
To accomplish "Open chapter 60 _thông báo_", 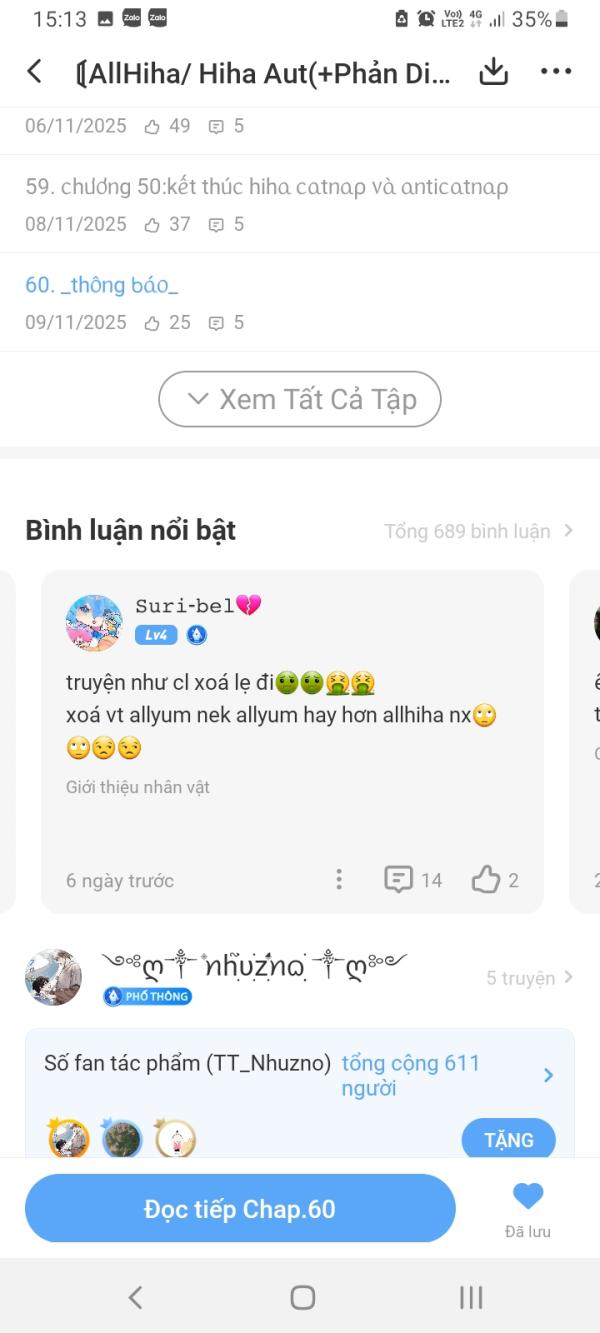I will [x=102, y=285].
